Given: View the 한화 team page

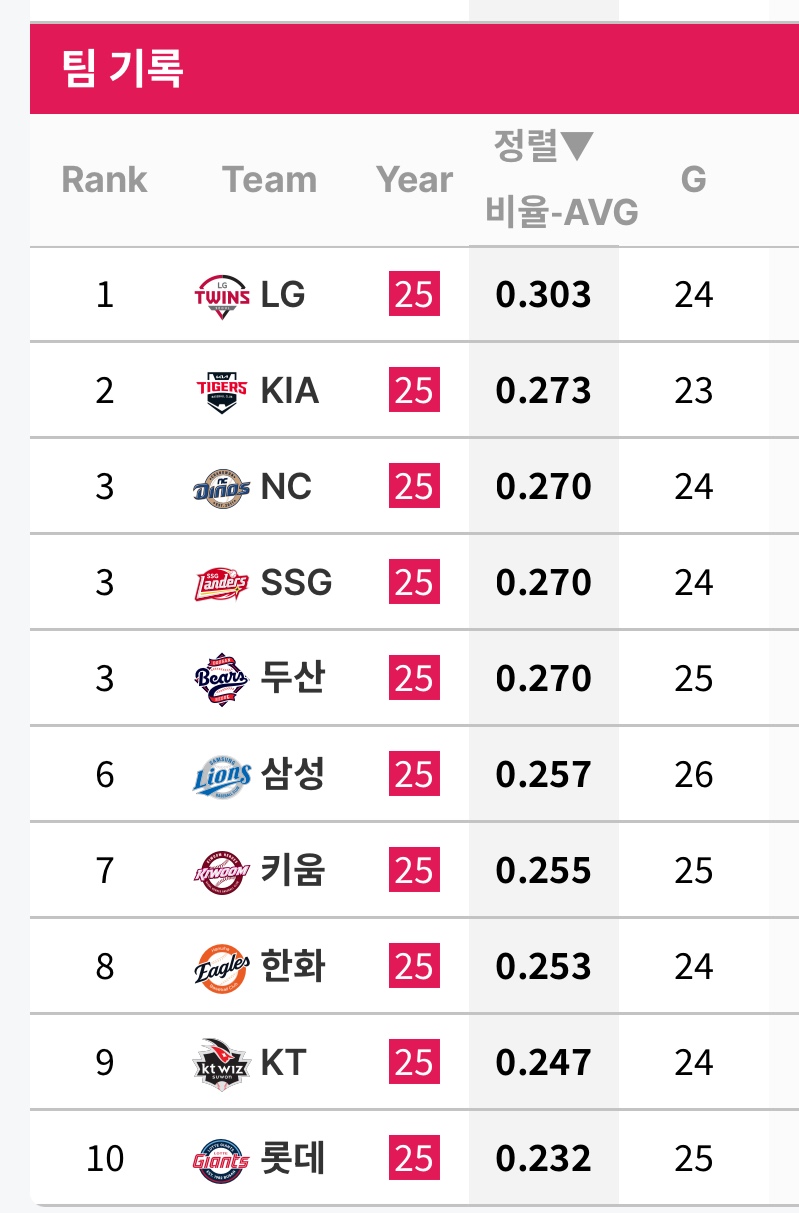Looking at the screenshot, I should click(x=292, y=967).
